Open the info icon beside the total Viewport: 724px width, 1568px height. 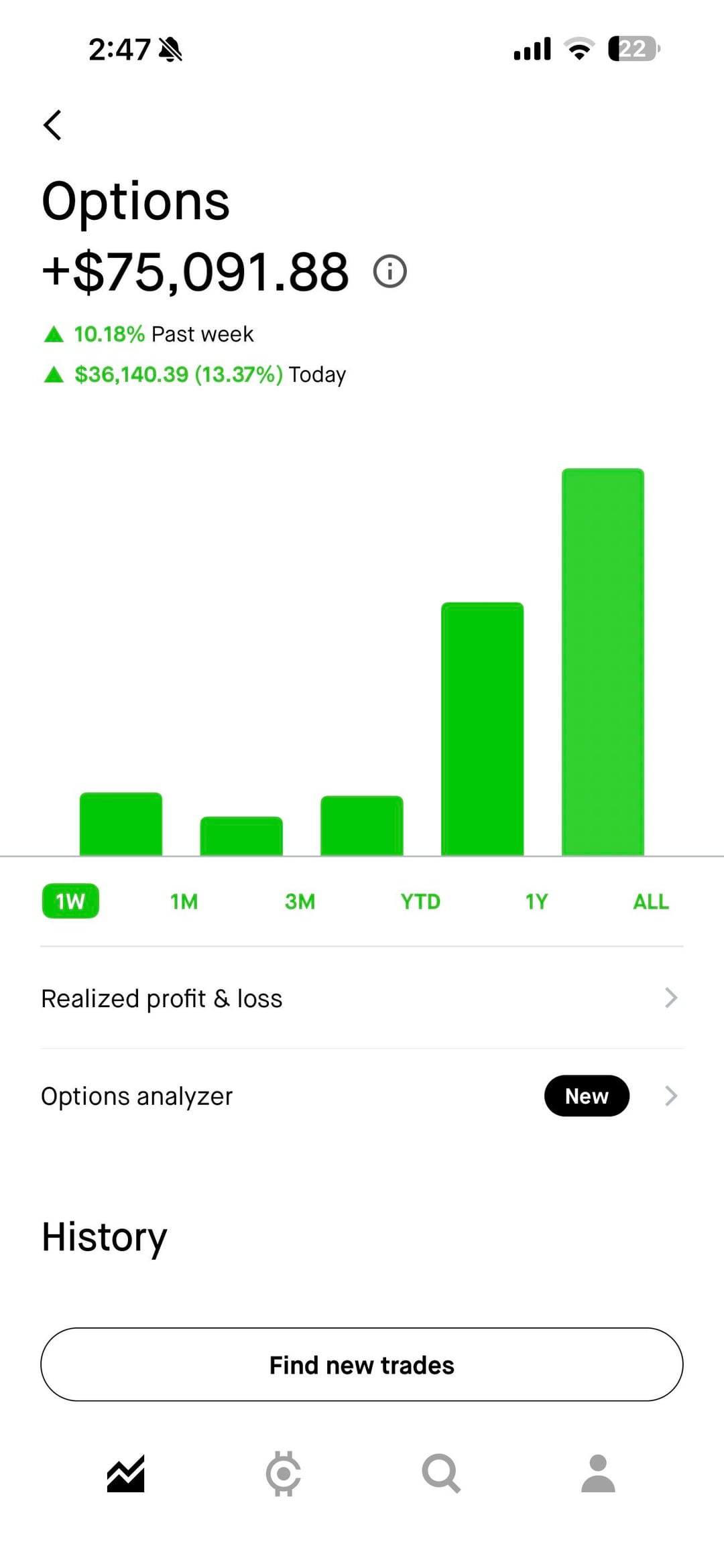(389, 271)
